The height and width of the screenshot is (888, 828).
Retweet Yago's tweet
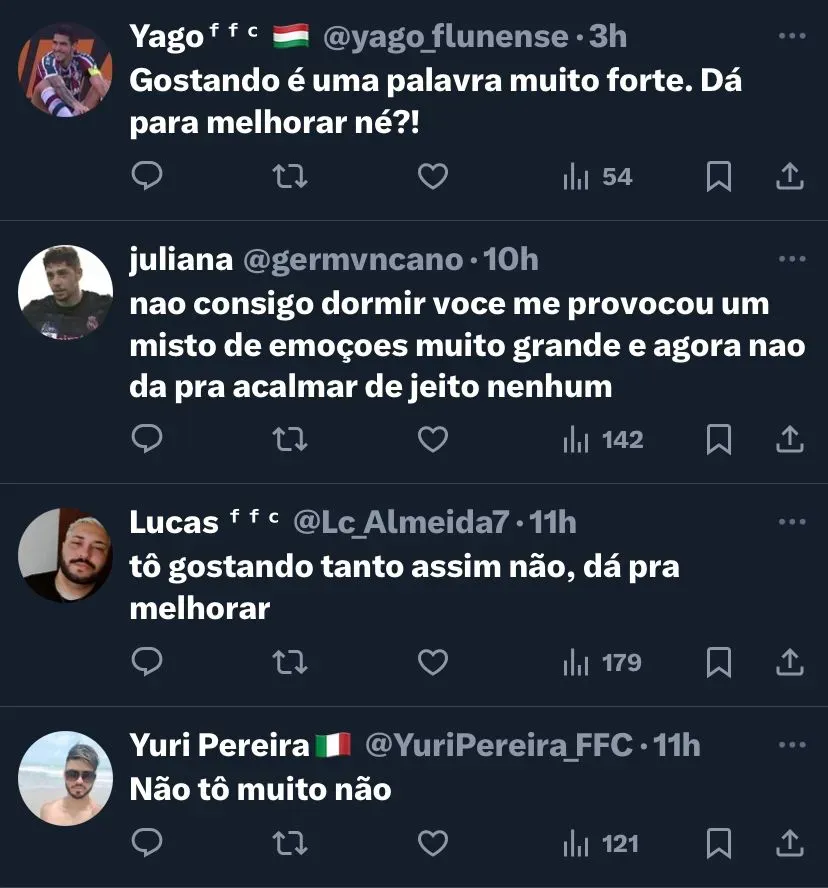coord(290,177)
